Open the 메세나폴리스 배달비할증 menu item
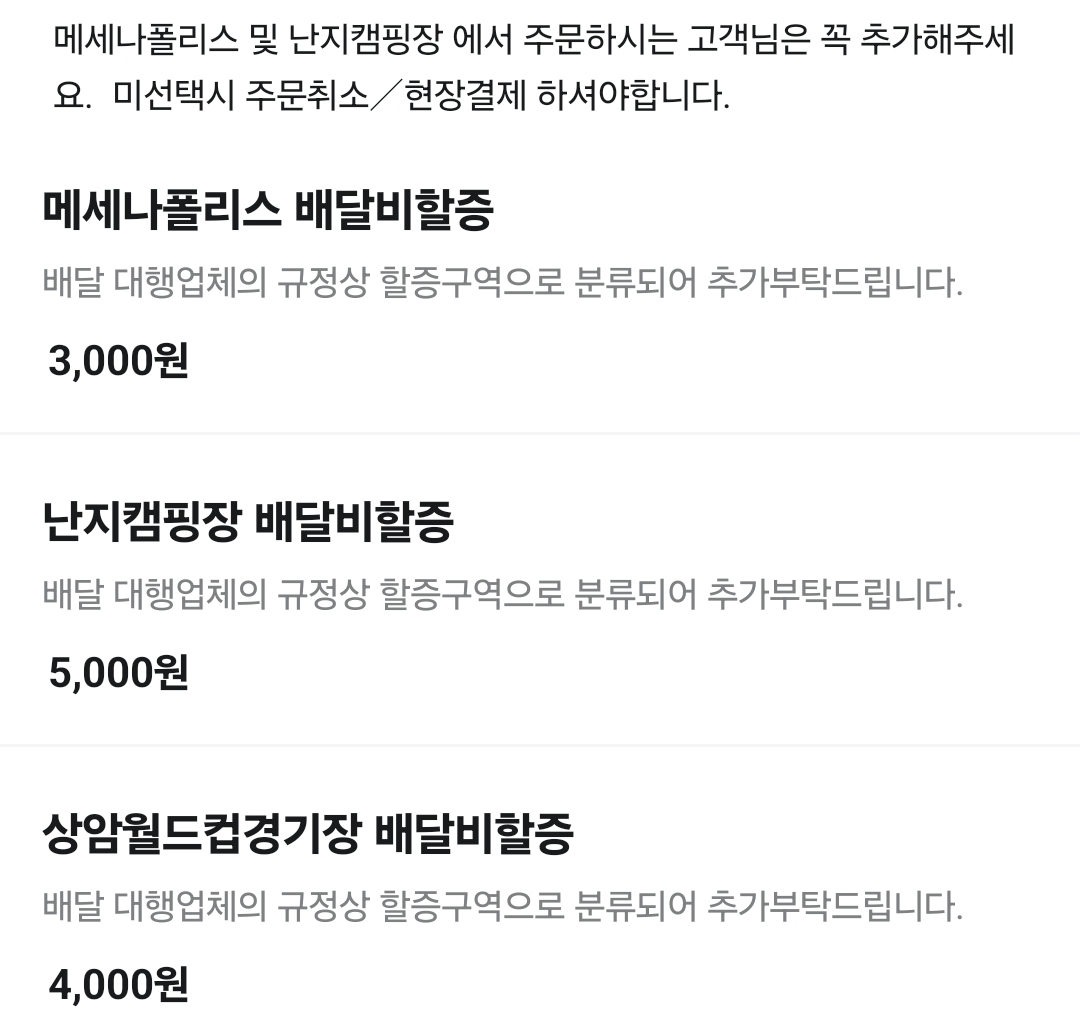Screen dimensions: 1080x1034 (x=268, y=211)
